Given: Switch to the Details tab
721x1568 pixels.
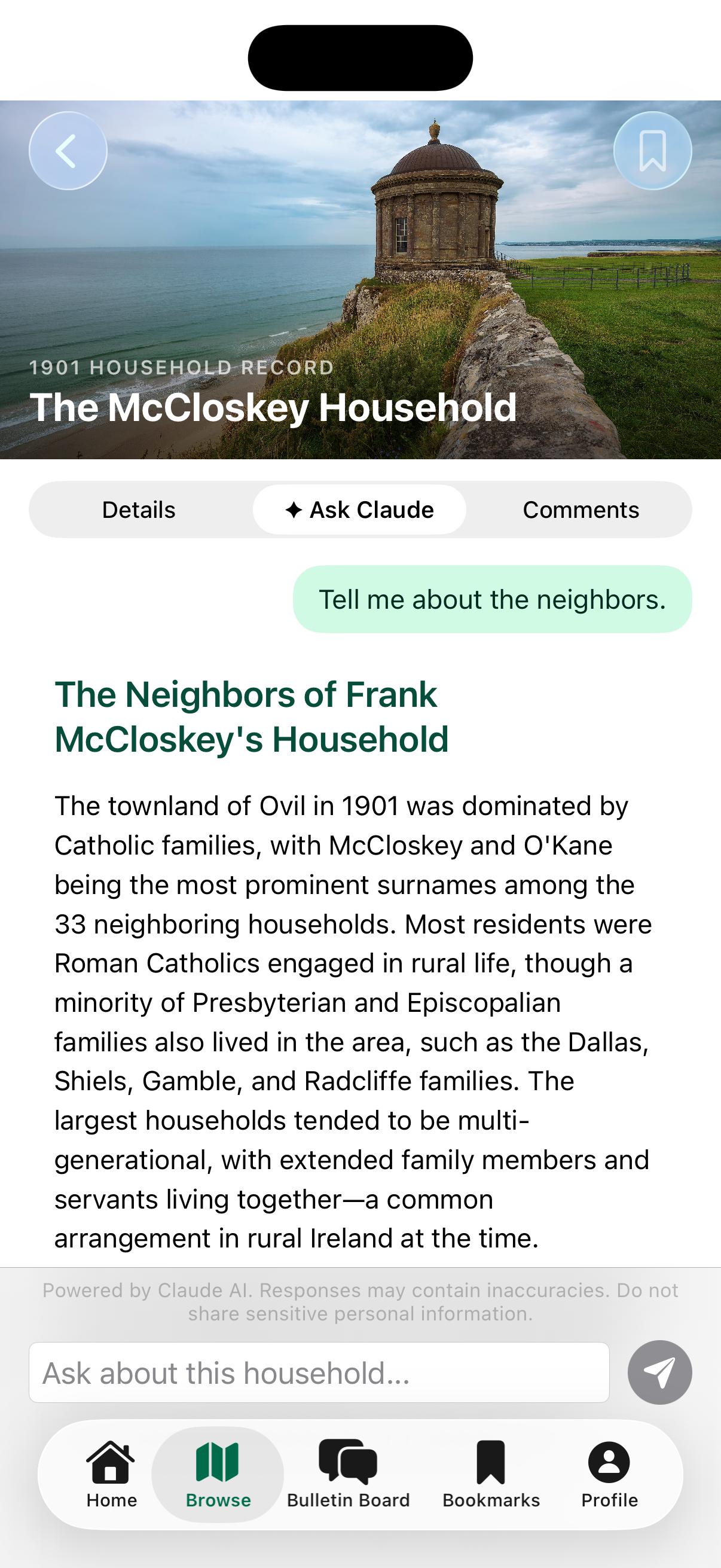Looking at the screenshot, I should tap(139, 510).
